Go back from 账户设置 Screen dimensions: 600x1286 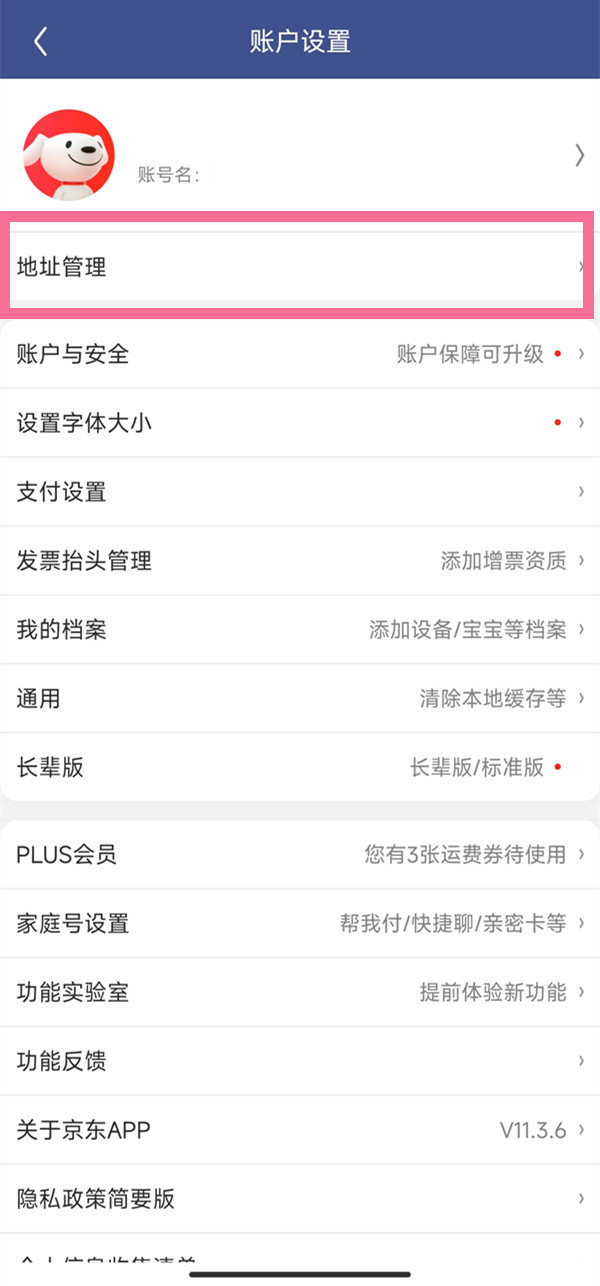click(x=40, y=41)
